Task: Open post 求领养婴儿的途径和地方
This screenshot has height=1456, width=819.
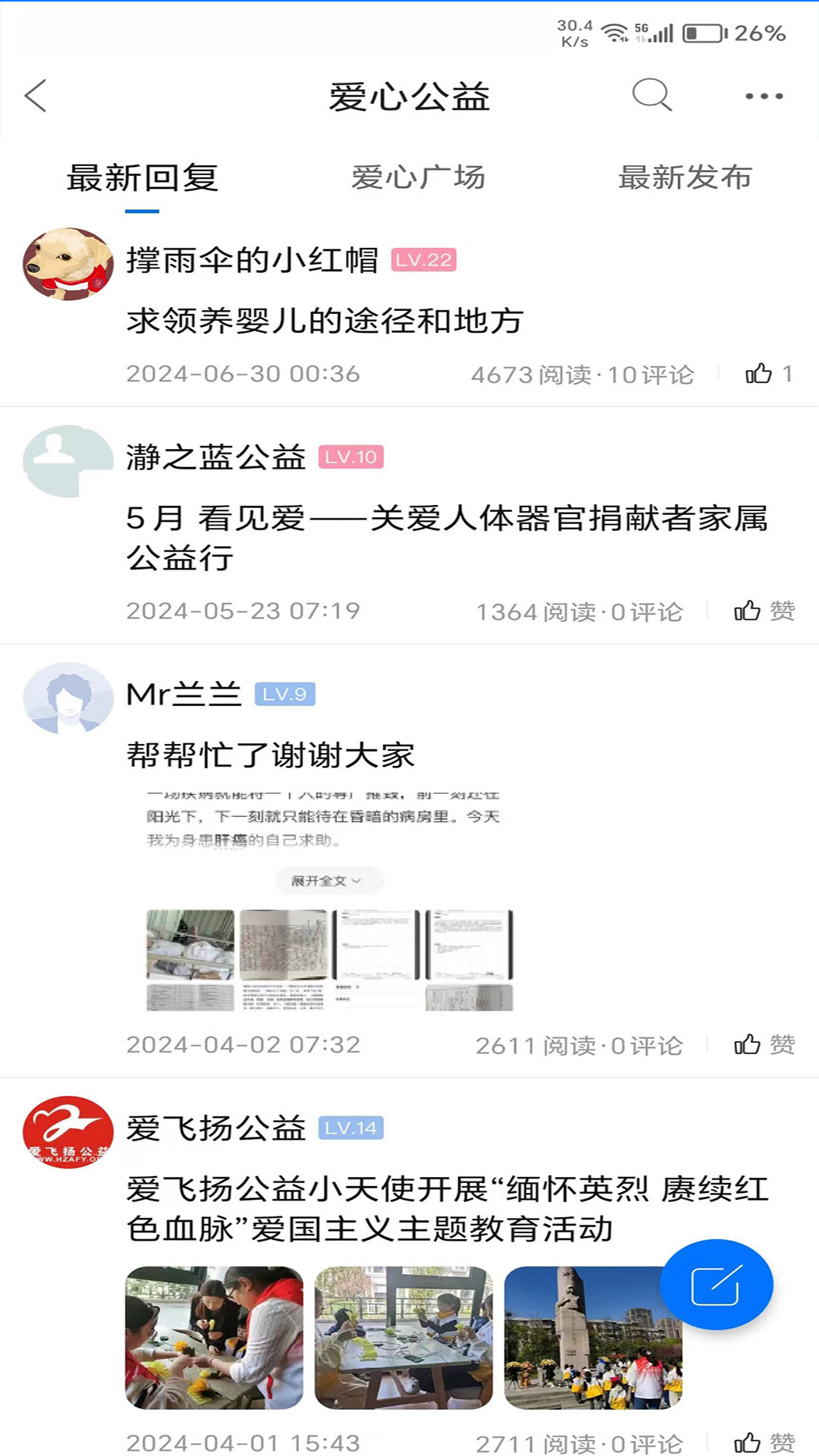Action: (x=325, y=321)
